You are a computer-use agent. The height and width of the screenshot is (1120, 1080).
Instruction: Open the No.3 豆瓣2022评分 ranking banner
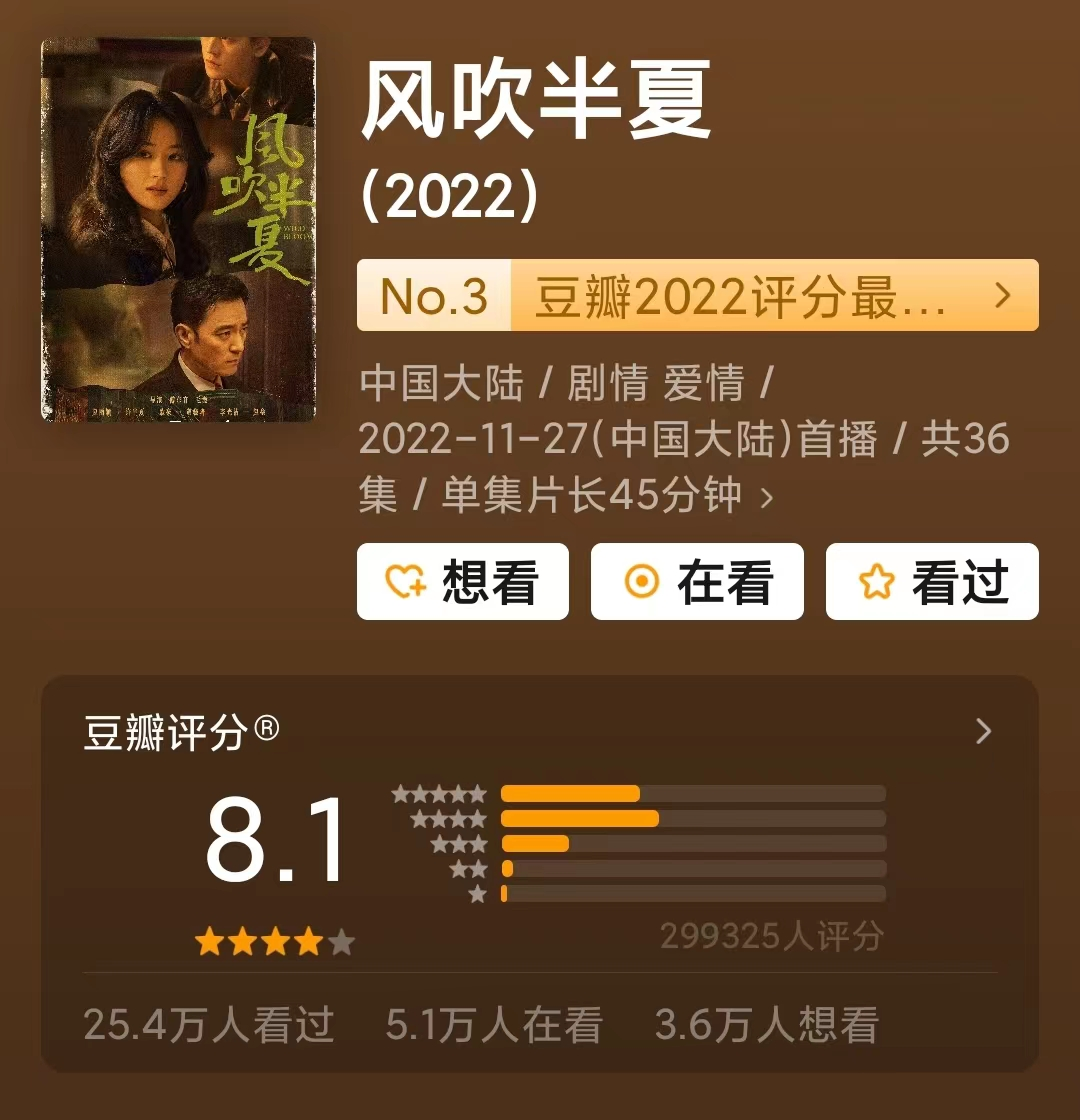click(x=697, y=295)
